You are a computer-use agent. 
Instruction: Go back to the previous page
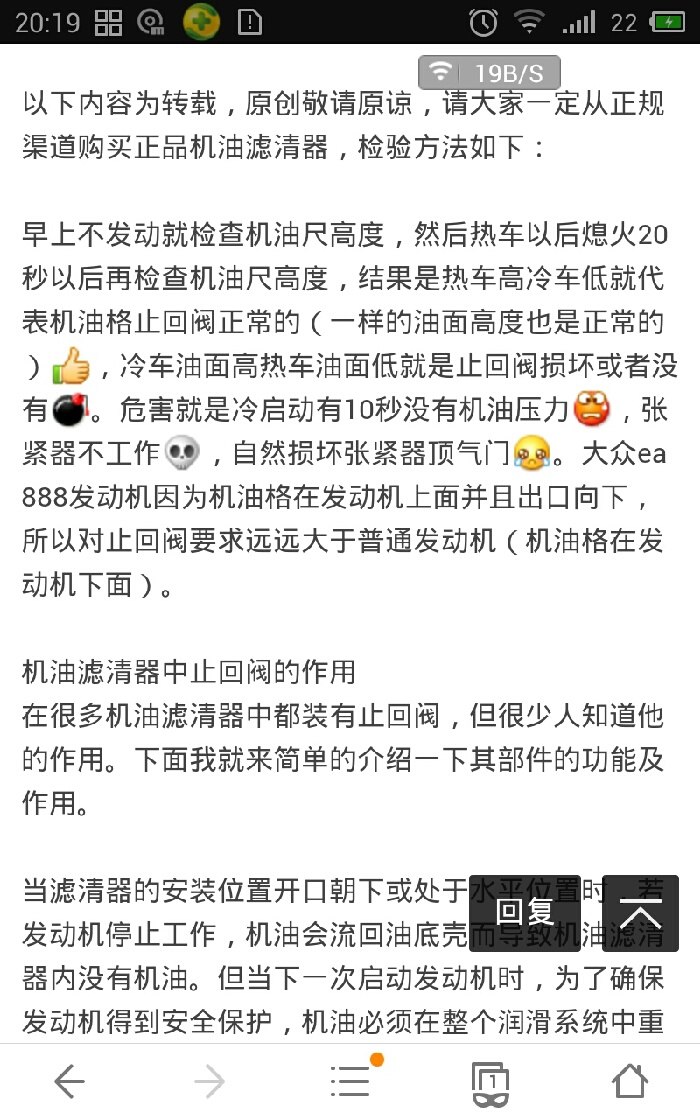[x=70, y=1081]
